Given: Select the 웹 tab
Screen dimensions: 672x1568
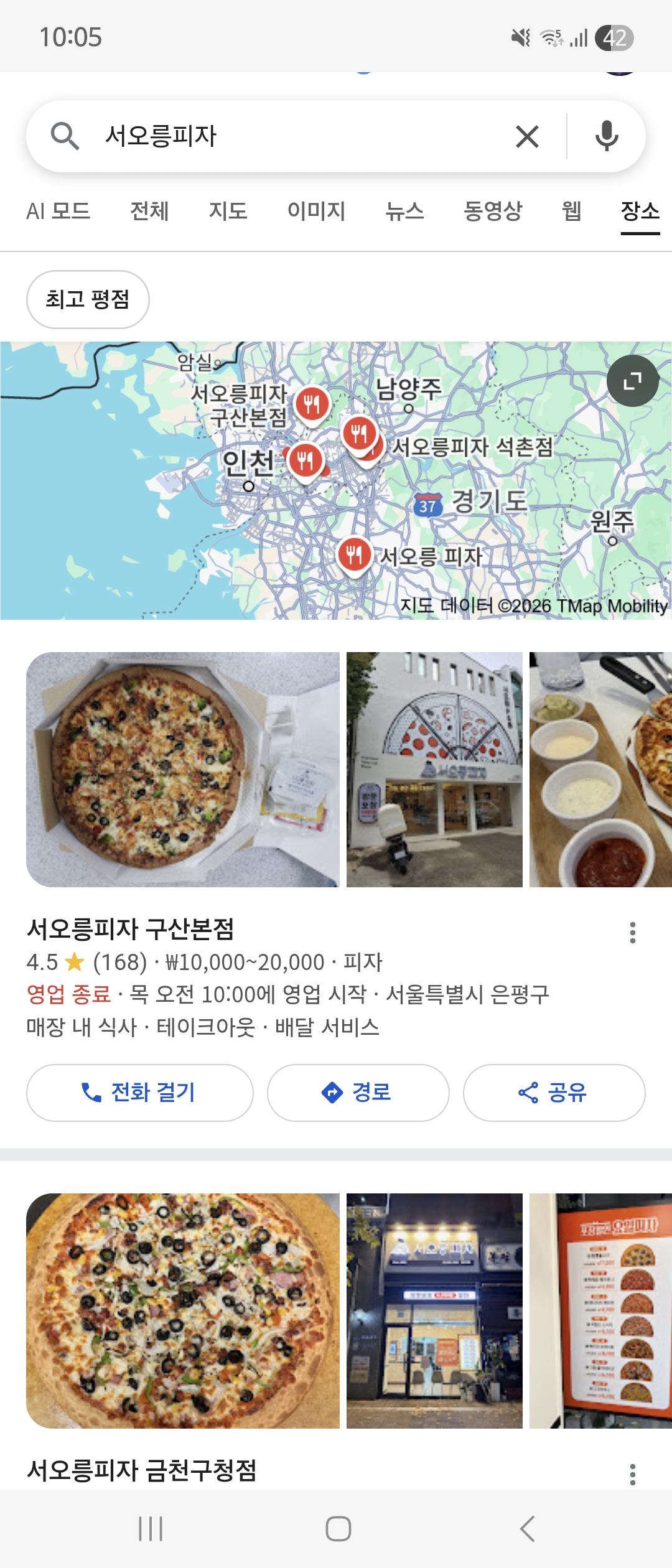Looking at the screenshot, I should pyautogui.click(x=572, y=211).
